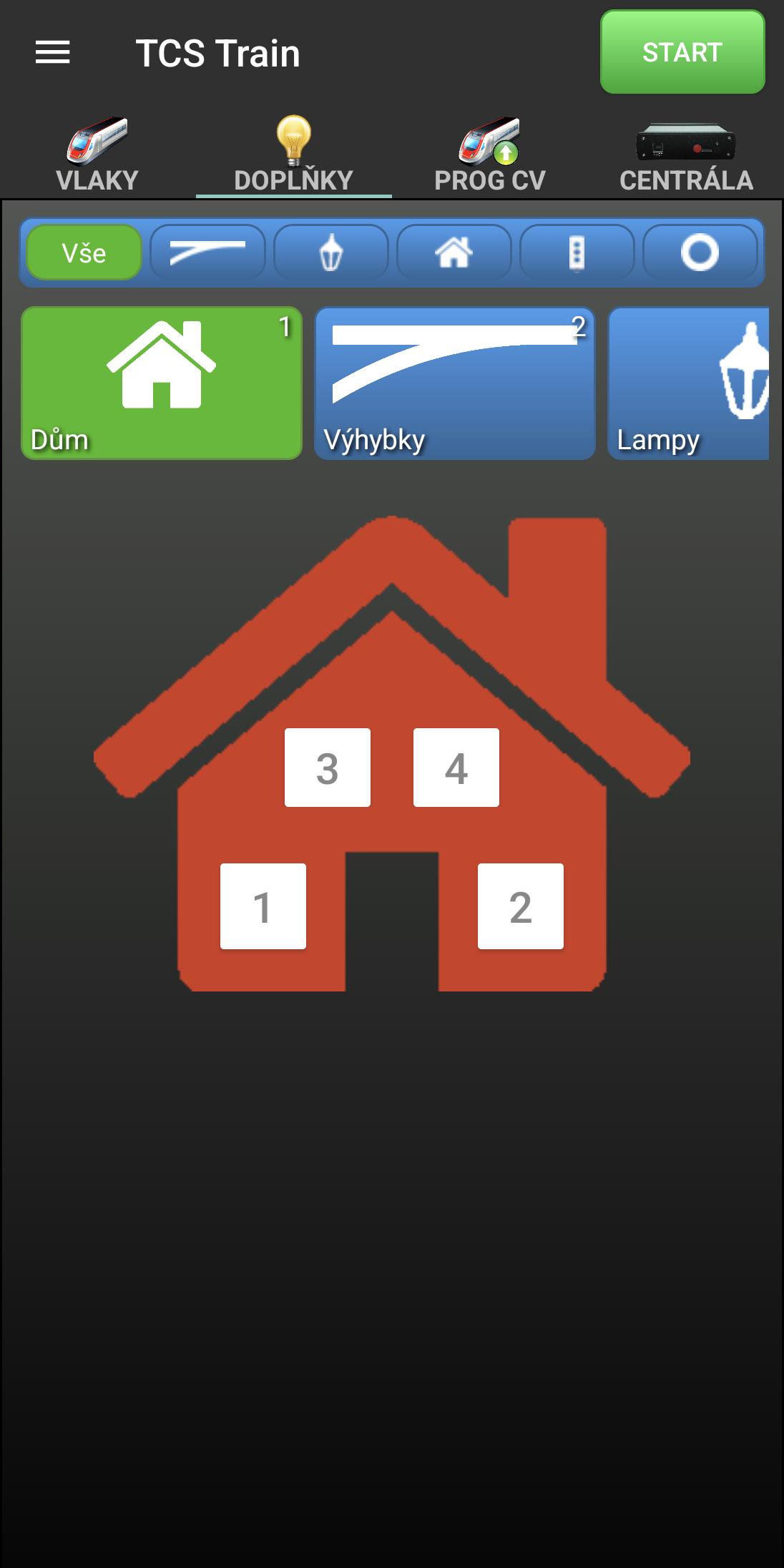Image resolution: width=784 pixels, height=1568 pixels.
Task: Open the Výhybky accessory card
Action: 455,383
